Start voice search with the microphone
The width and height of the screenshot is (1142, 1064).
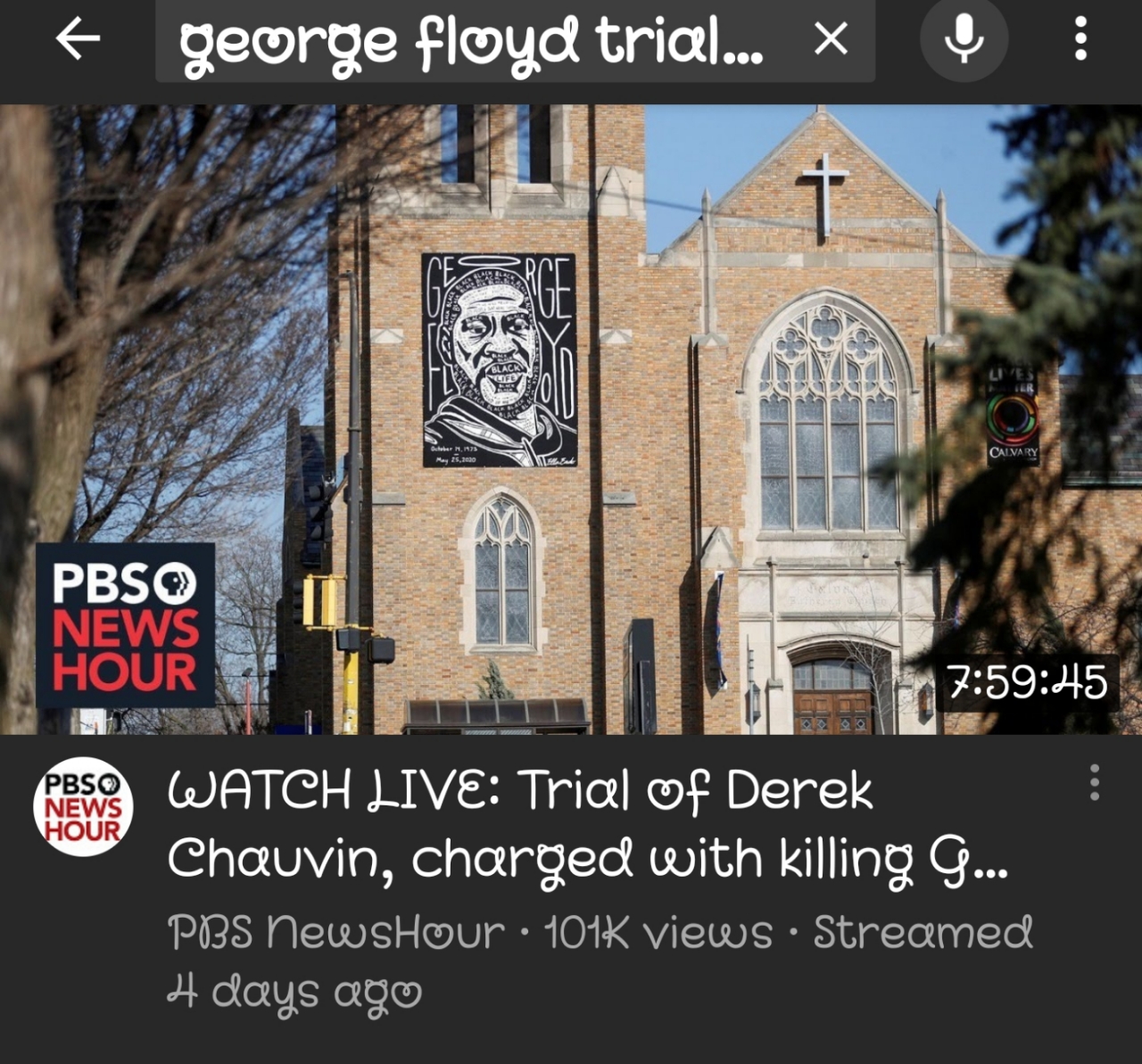[x=964, y=39]
